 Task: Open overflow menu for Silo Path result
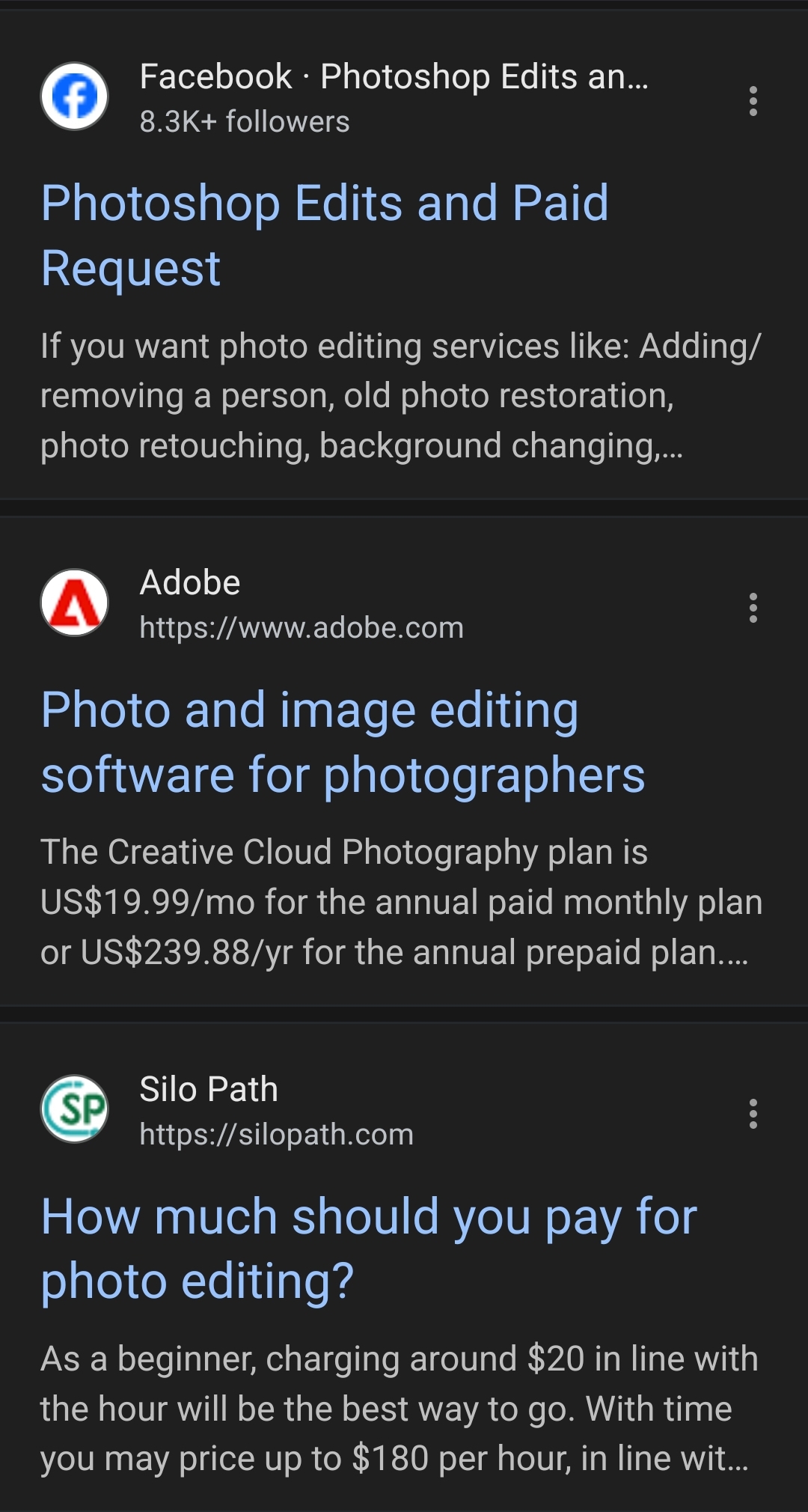pyautogui.click(x=753, y=1114)
